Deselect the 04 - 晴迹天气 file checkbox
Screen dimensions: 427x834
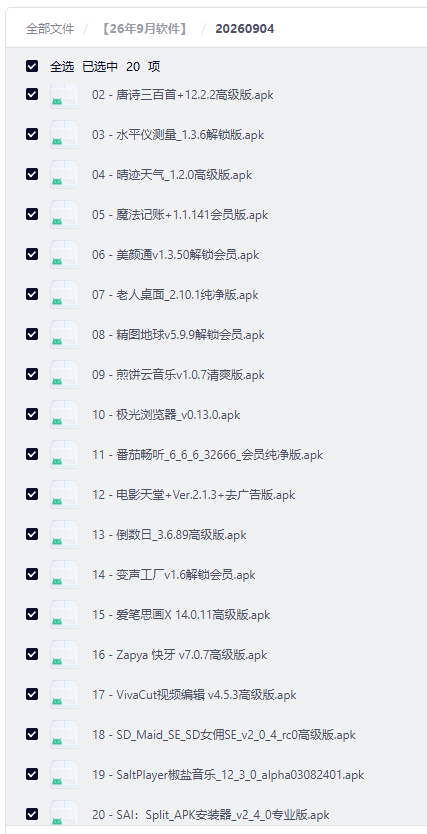[32, 174]
